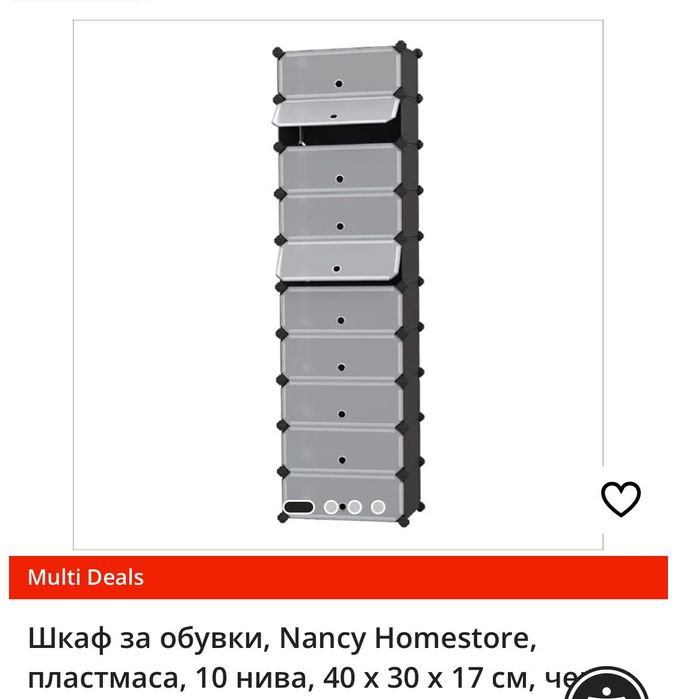Add the shoe cabinet to favorites
Viewport: 677px width, 699px height.
point(620,498)
